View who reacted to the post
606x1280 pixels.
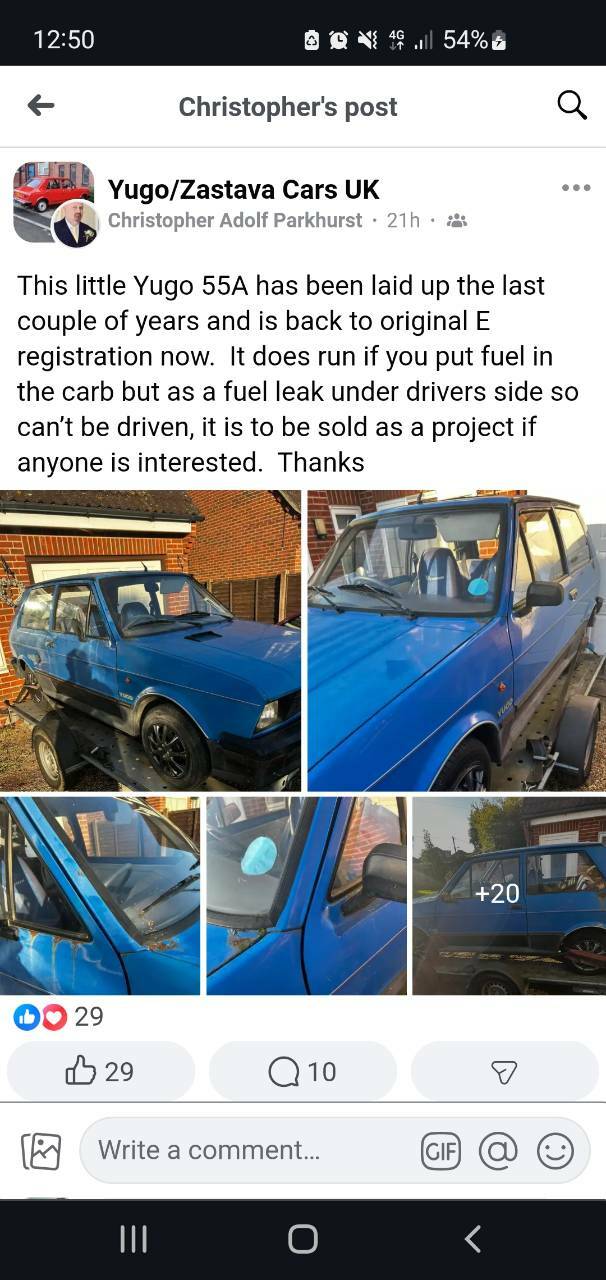(58, 1016)
